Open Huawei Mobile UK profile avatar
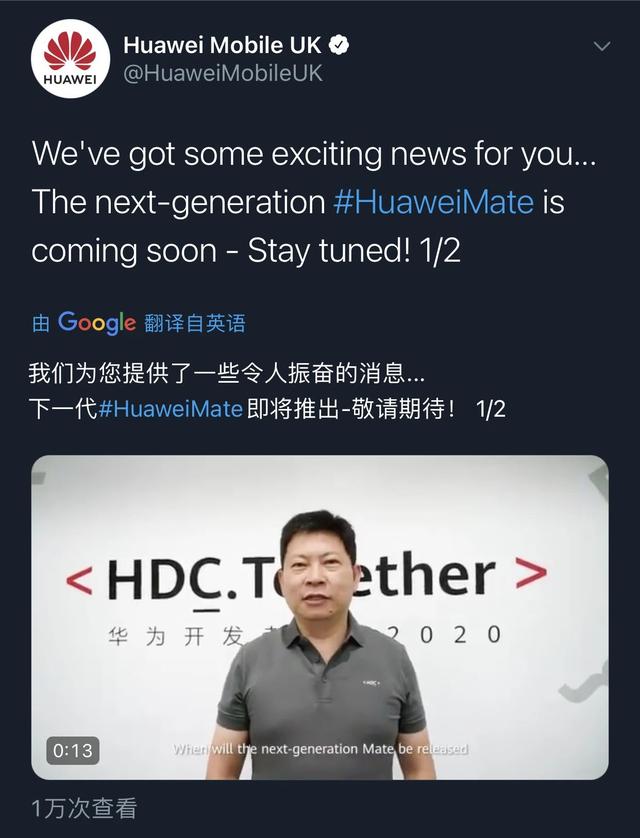 [70, 58]
